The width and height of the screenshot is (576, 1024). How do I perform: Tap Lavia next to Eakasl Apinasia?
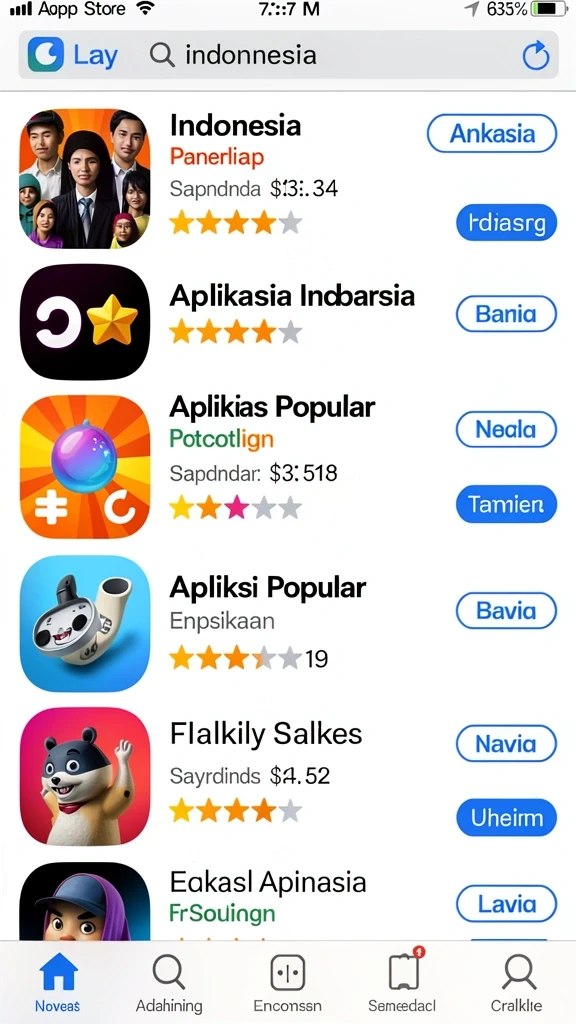(x=506, y=904)
